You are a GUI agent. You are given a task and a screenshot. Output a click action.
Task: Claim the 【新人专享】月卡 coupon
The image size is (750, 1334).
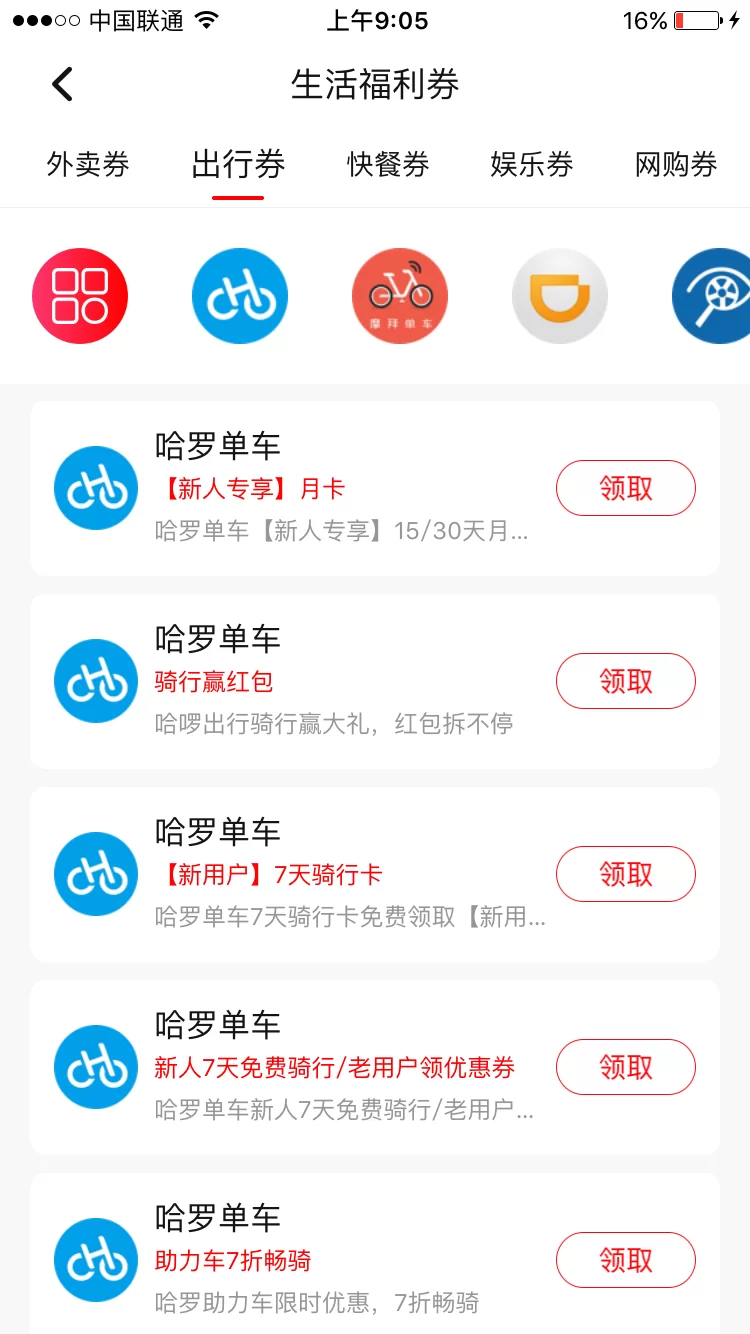click(625, 488)
